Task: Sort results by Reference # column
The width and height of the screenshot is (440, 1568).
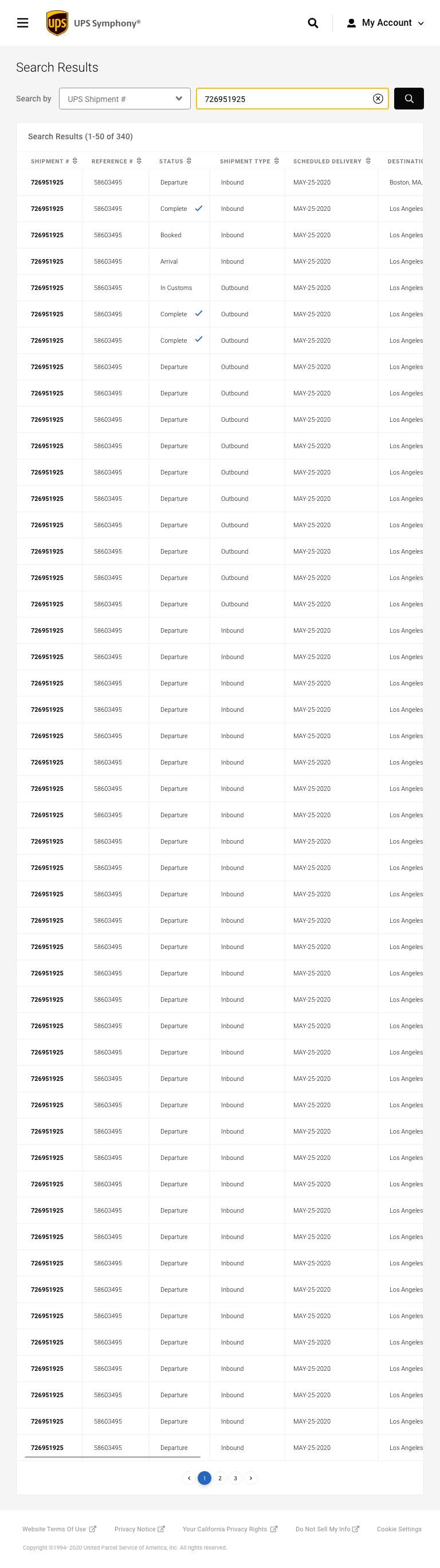Action: point(116,161)
